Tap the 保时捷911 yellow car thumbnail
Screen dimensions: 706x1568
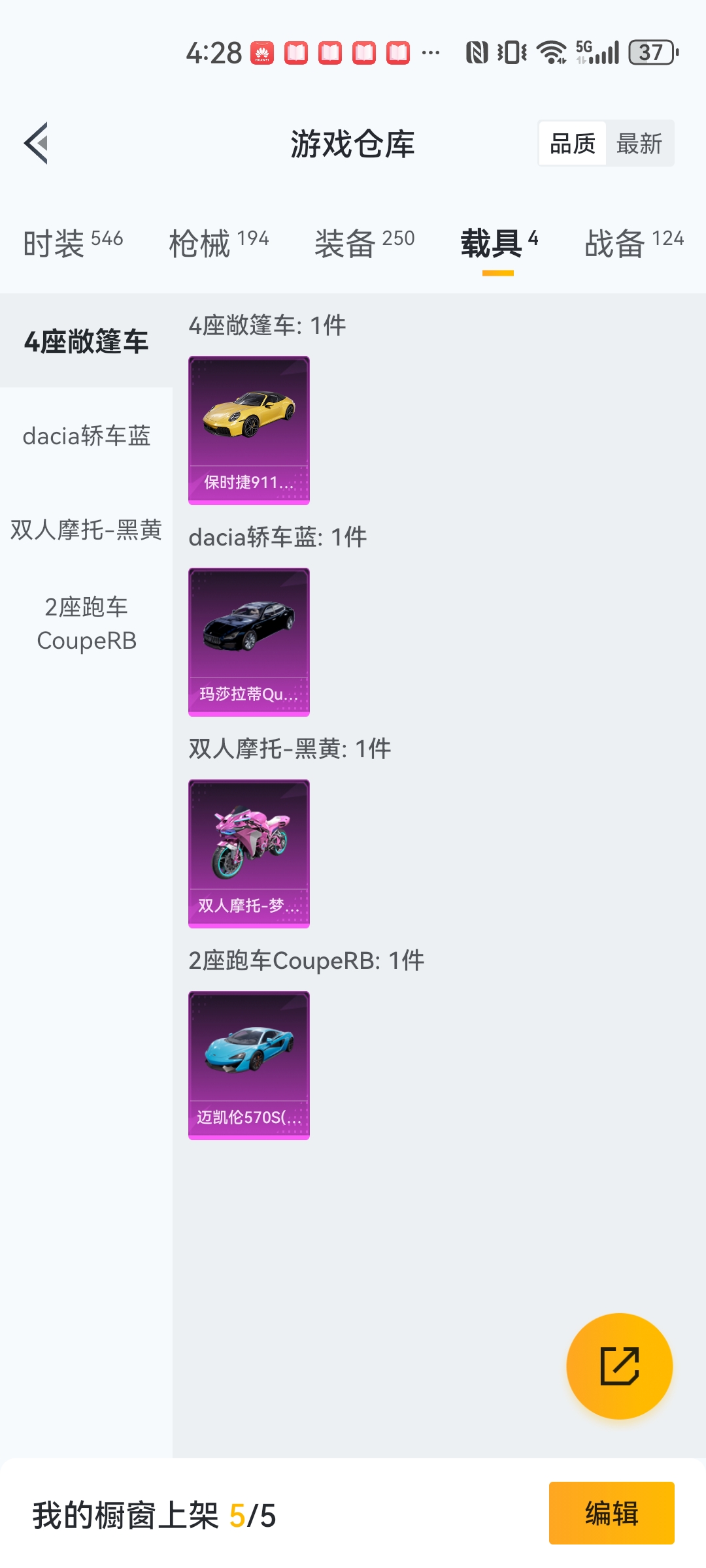tap(248, 428)
